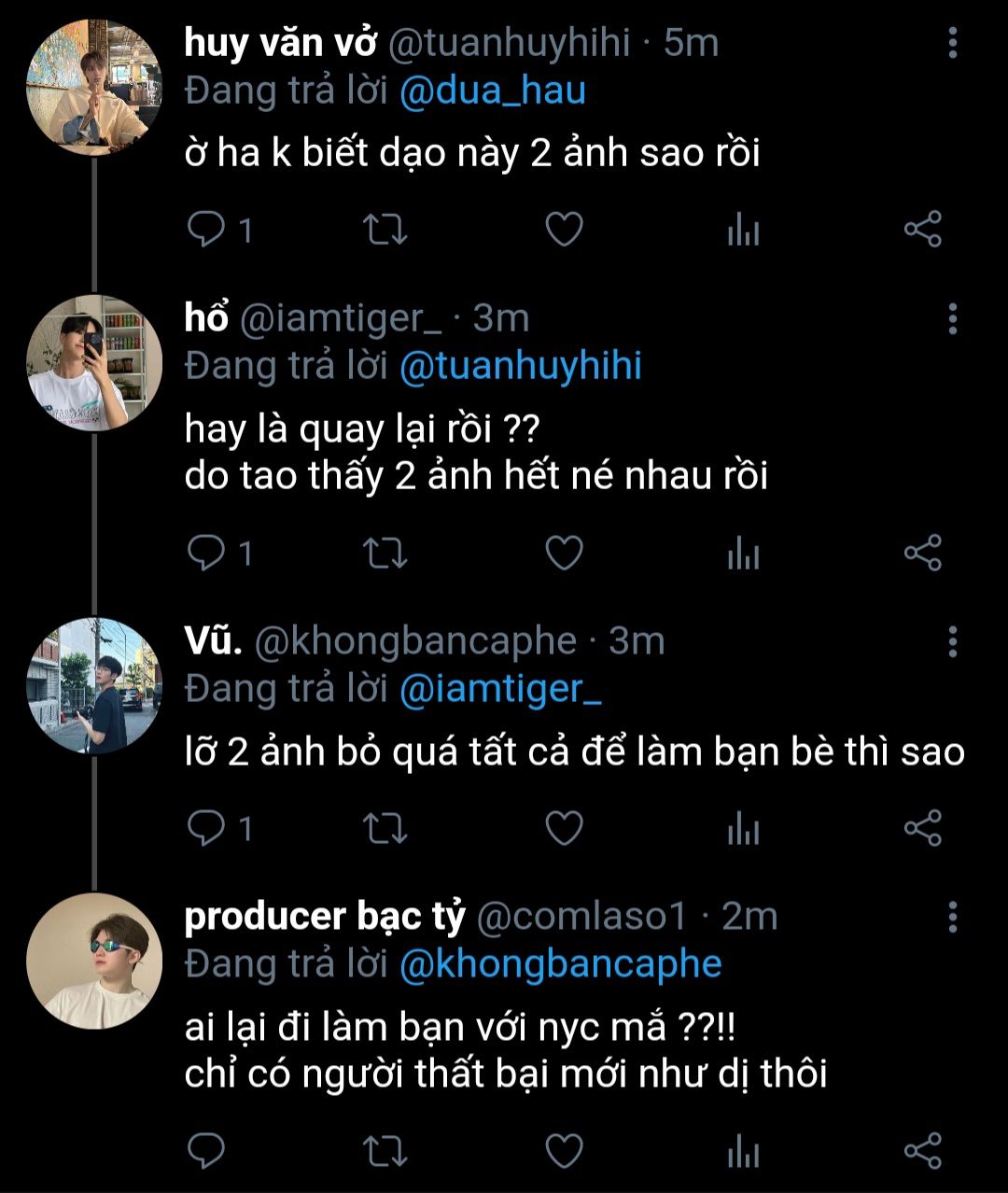The height and width of the screenshot is (1193, 1008).
Task: Open the @dua_hau mention link
Action: click(x=492, y=91)
